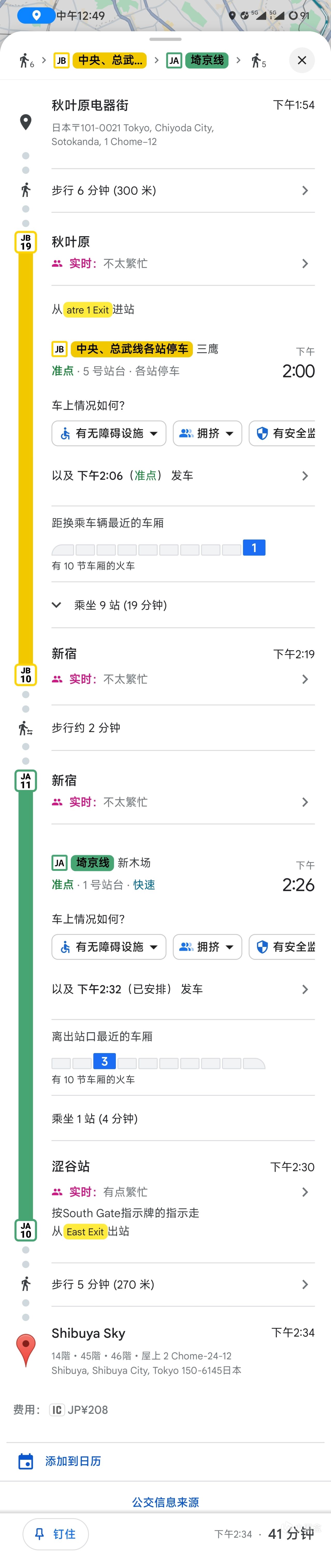331x1568 pixels.
Task: Open 拥挤 dropdown under 中央、总武线
Action: tap(207, 433)
